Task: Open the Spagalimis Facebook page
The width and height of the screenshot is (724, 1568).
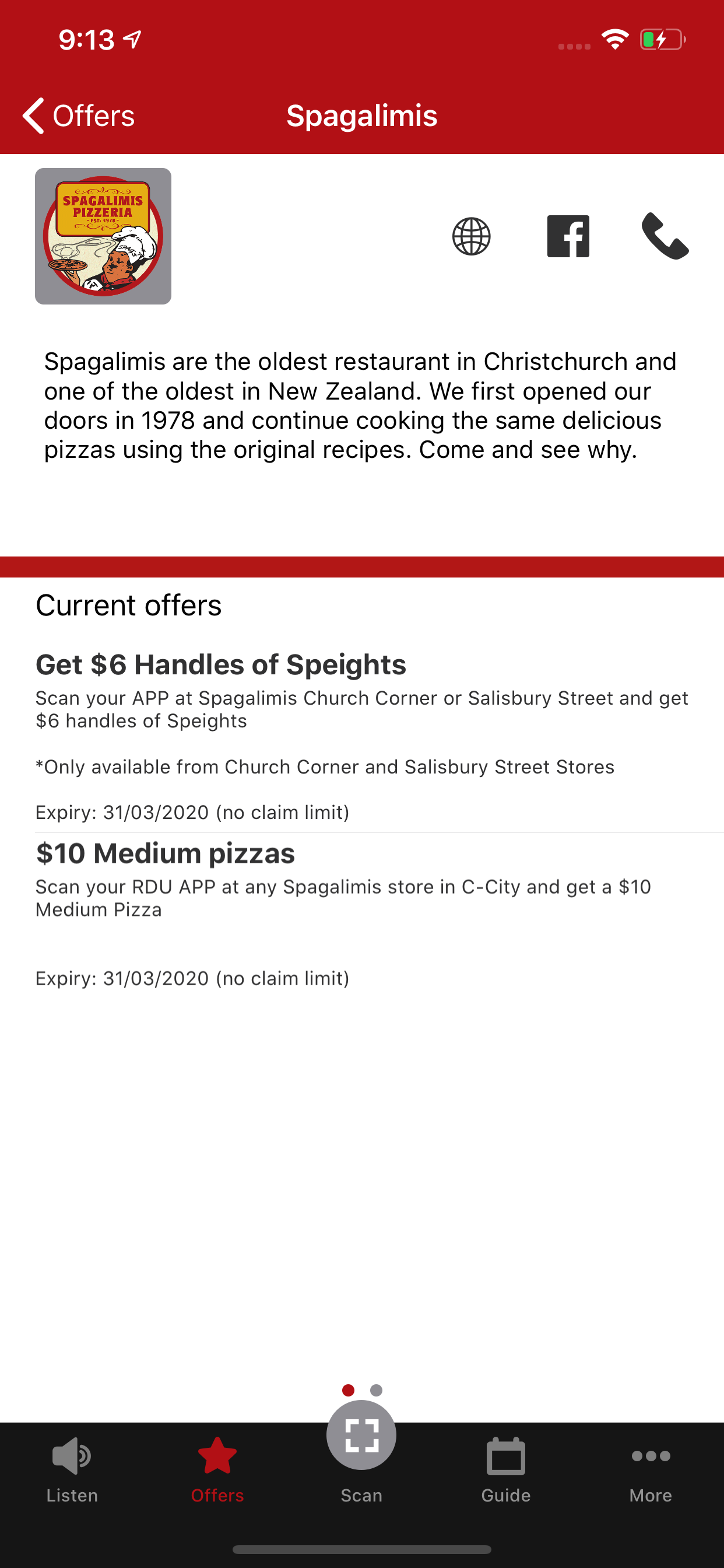Action: click(x=568, y=236)
